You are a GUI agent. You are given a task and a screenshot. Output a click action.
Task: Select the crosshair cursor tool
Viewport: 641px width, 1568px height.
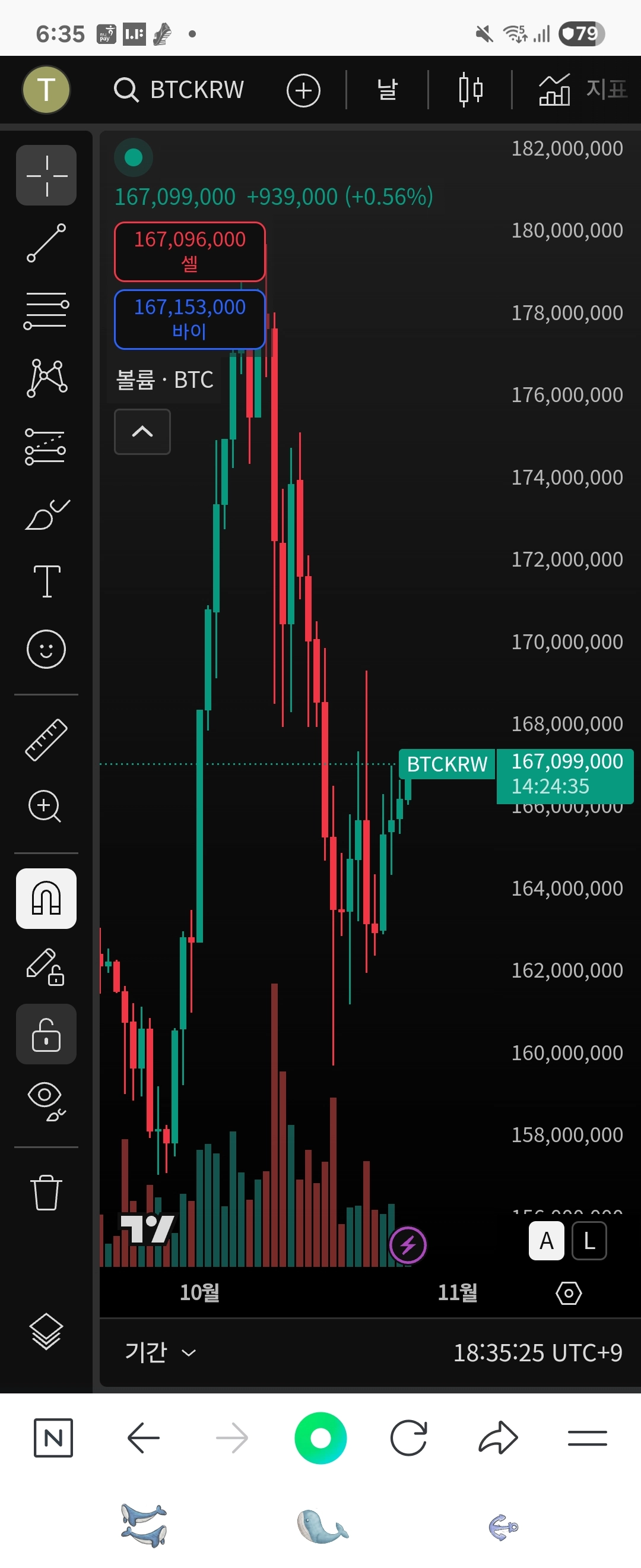click(x=46, y=175)
